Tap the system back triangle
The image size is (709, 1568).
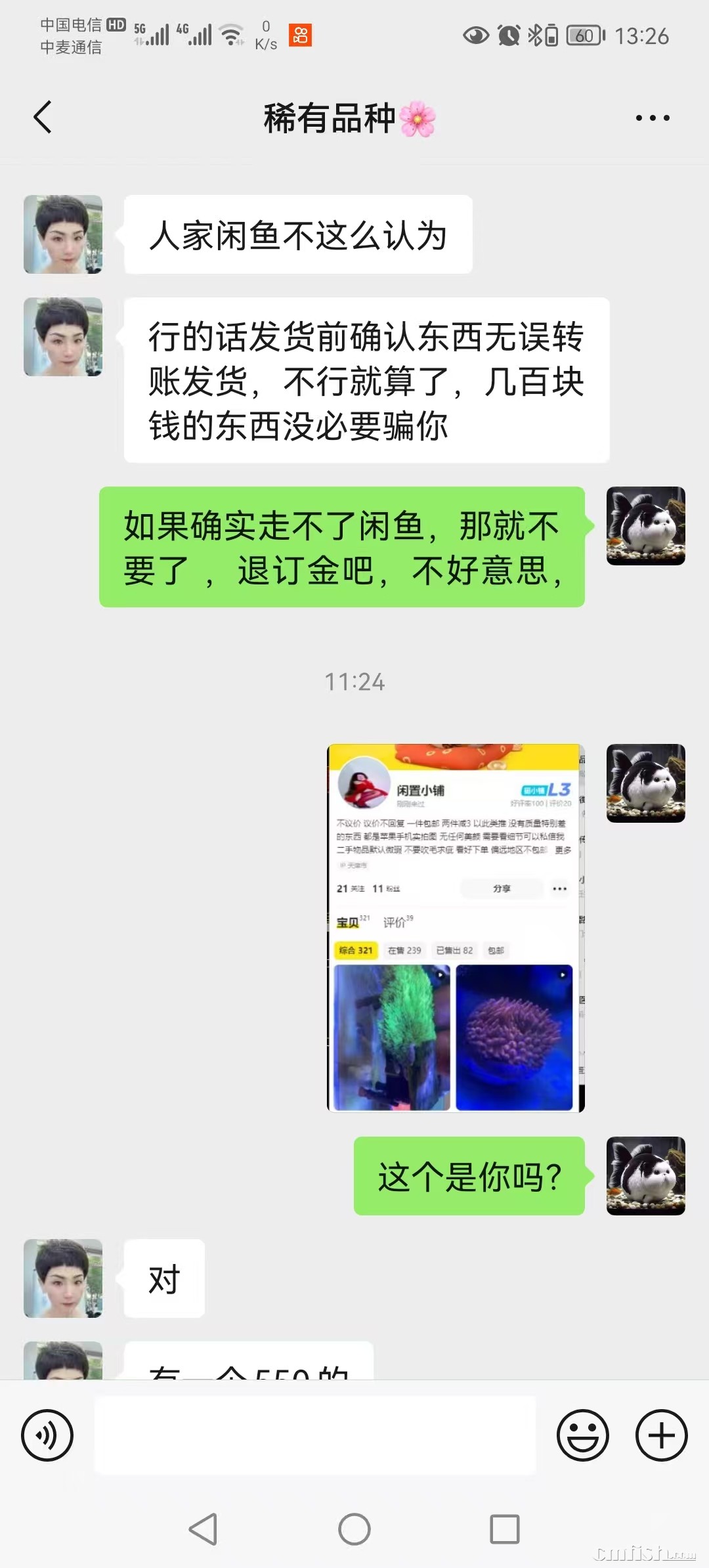click(204, 1529)
